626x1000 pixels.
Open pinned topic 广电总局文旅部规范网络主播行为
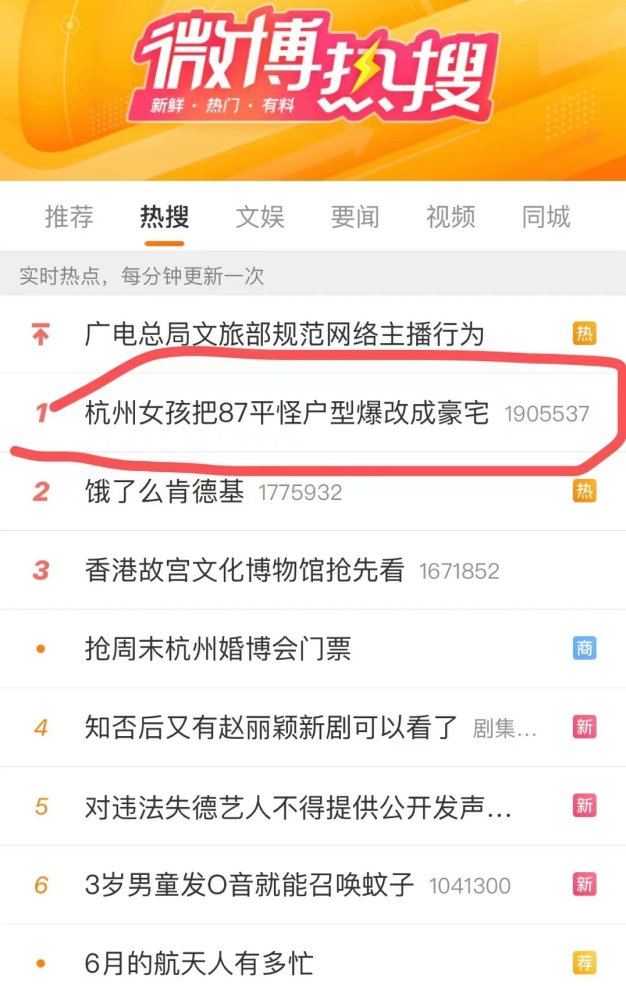pyautogui.click(x=284, y=334)
